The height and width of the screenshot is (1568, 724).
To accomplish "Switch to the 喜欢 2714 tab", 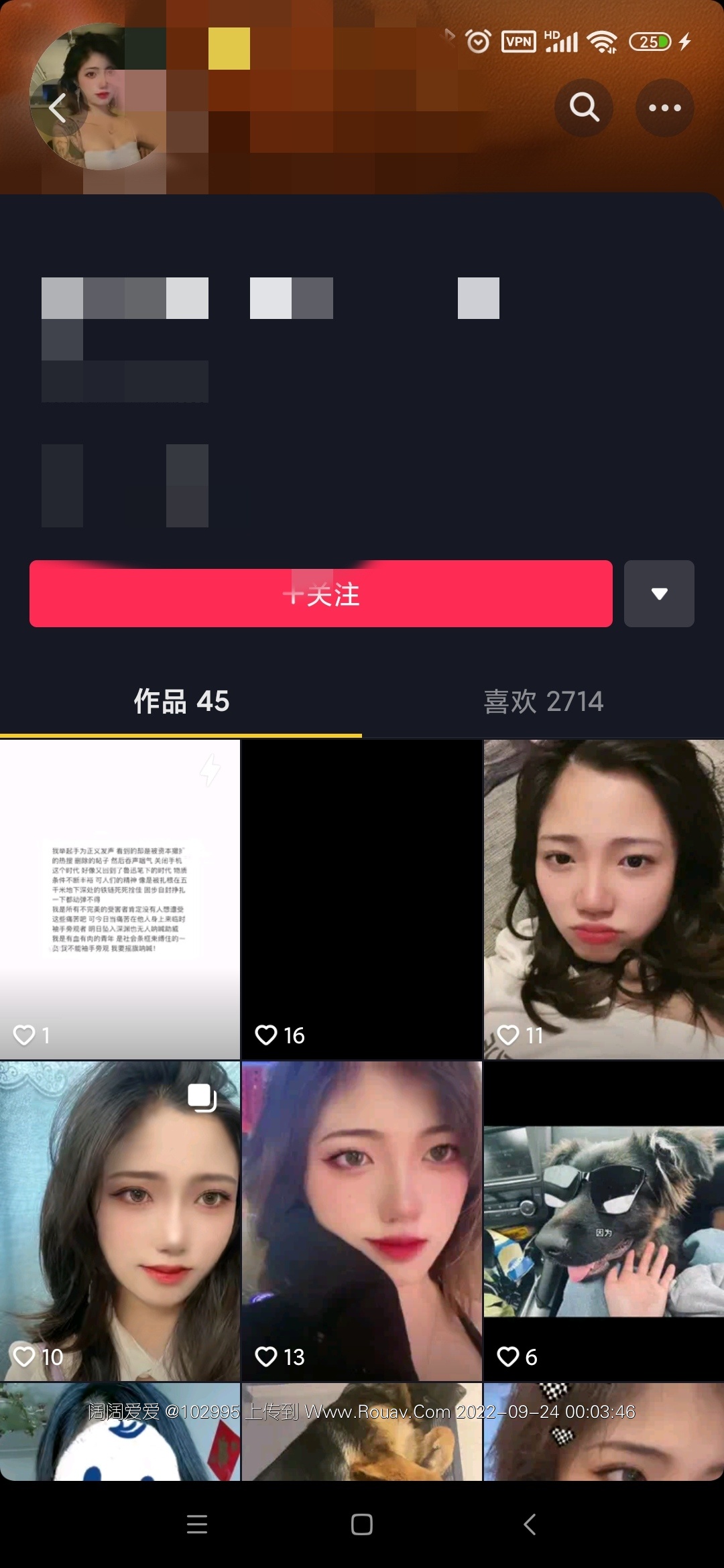I will tap(543, 702).
